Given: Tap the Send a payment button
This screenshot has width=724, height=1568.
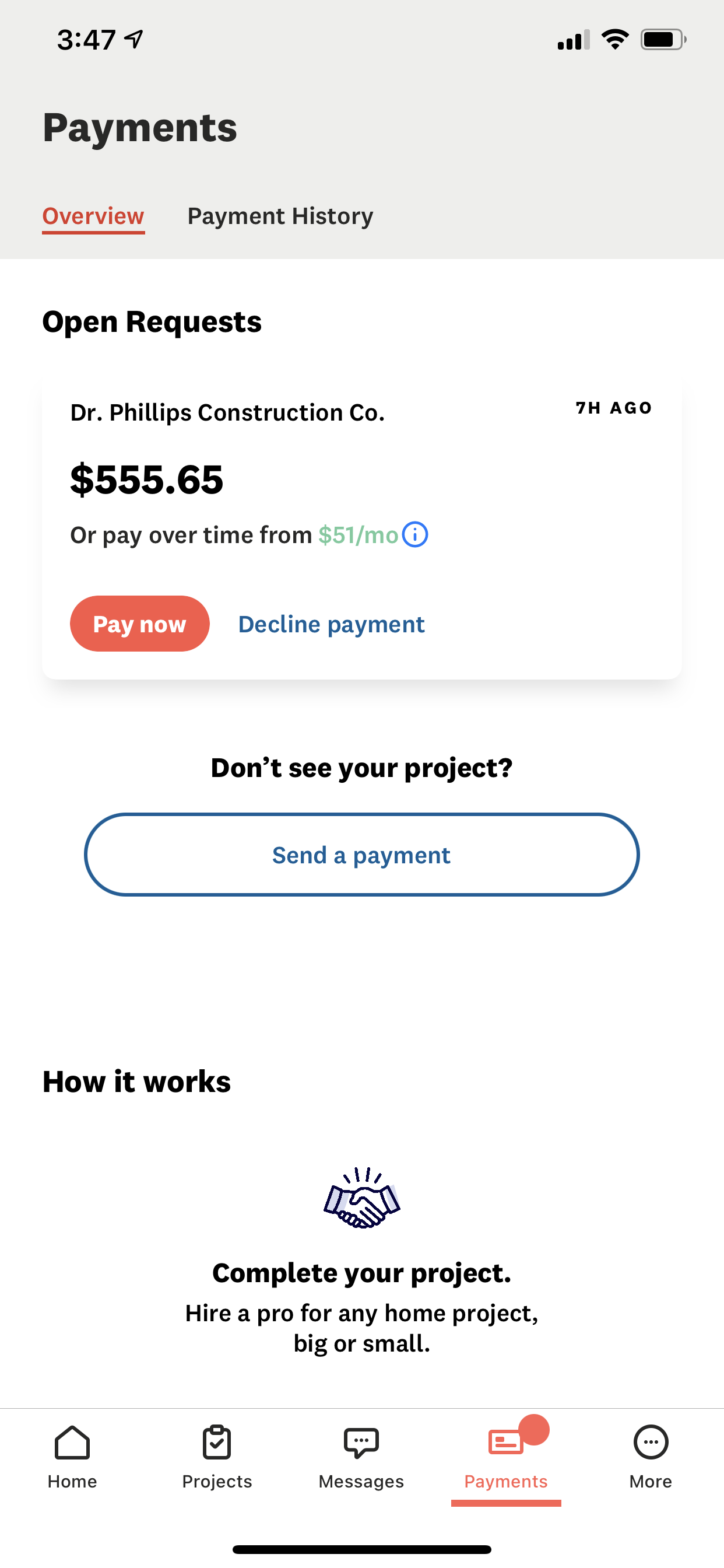Looking at the screenshot, I should [361, 855].
